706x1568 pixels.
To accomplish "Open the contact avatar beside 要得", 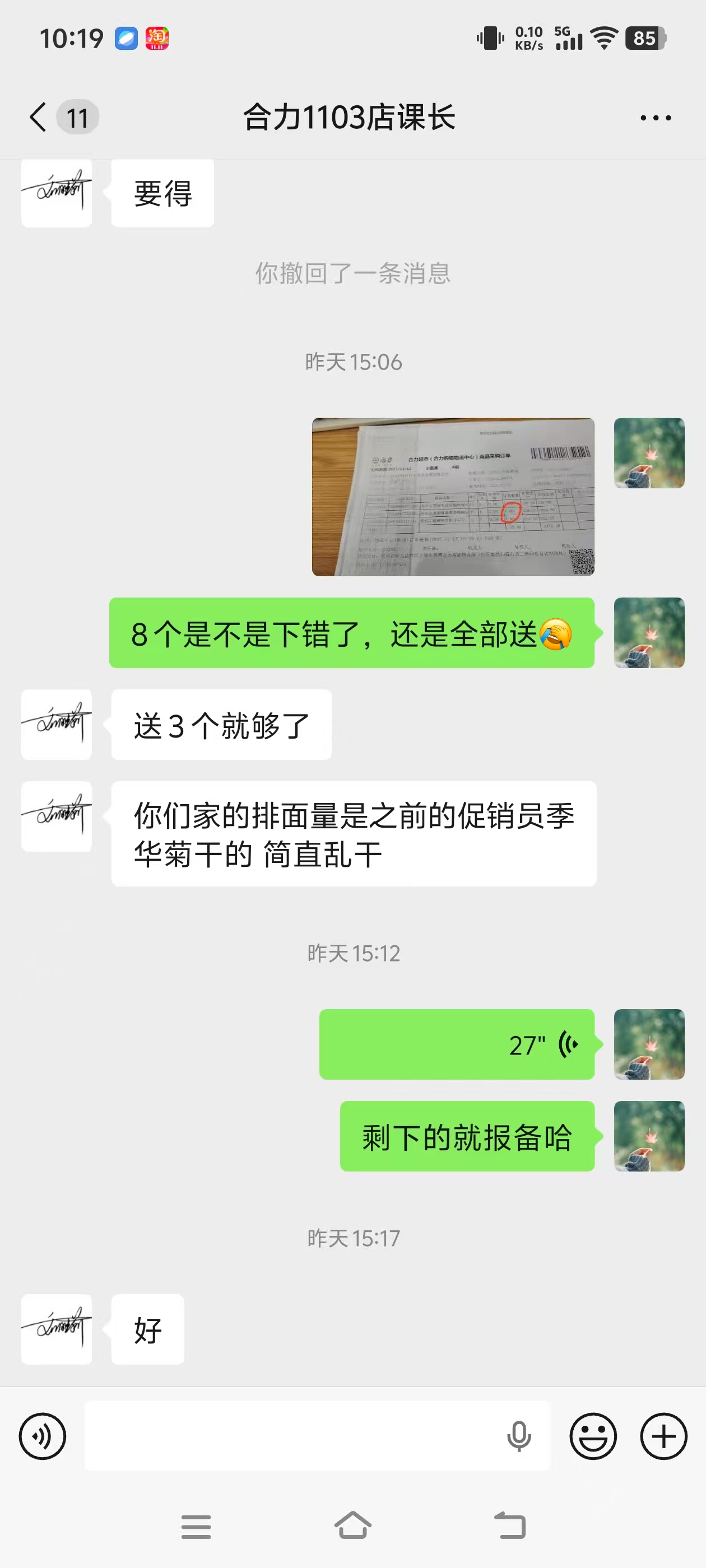I will pos(57,193).
